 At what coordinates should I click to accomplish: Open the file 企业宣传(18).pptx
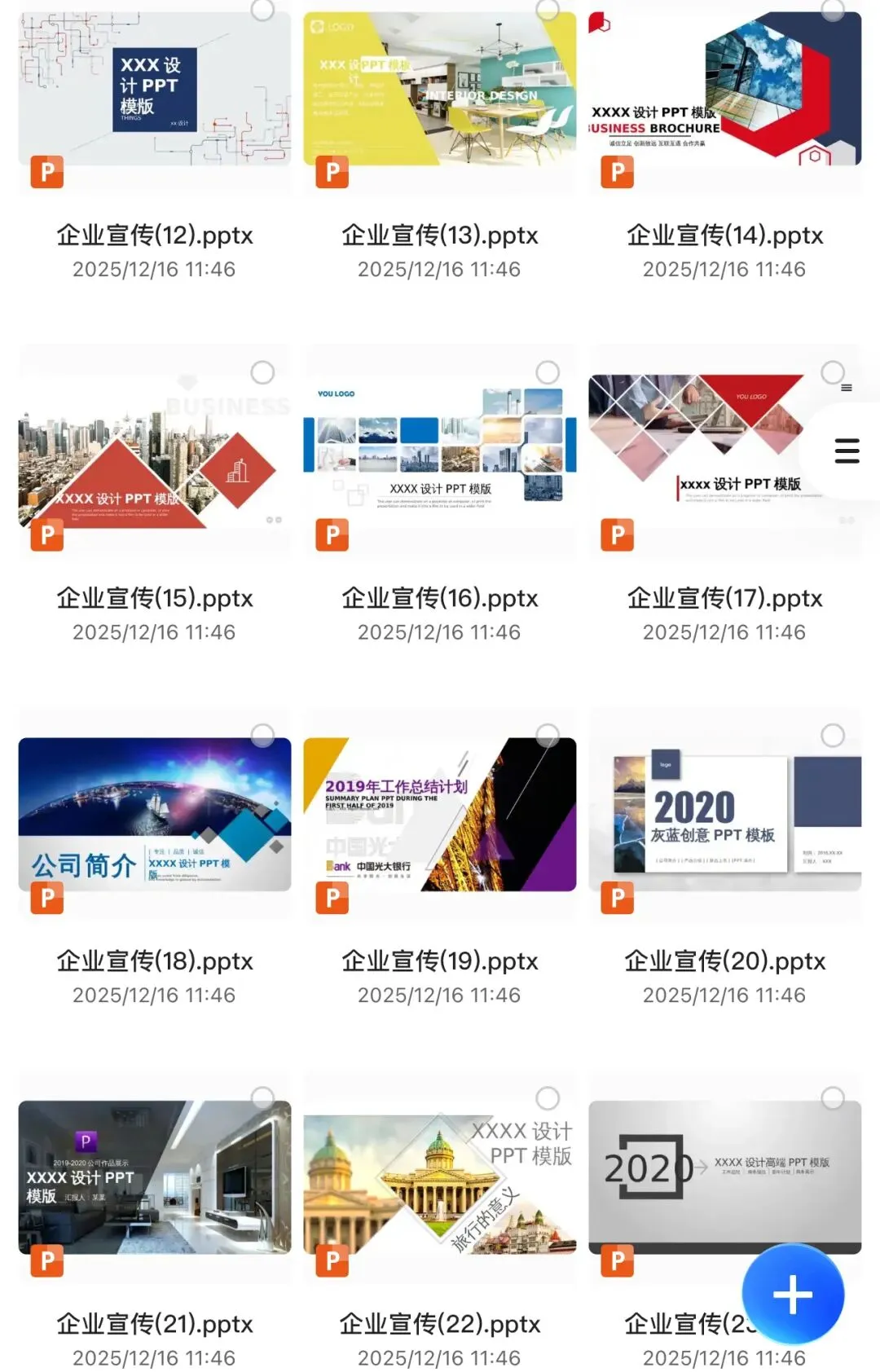tap(154, 815)
